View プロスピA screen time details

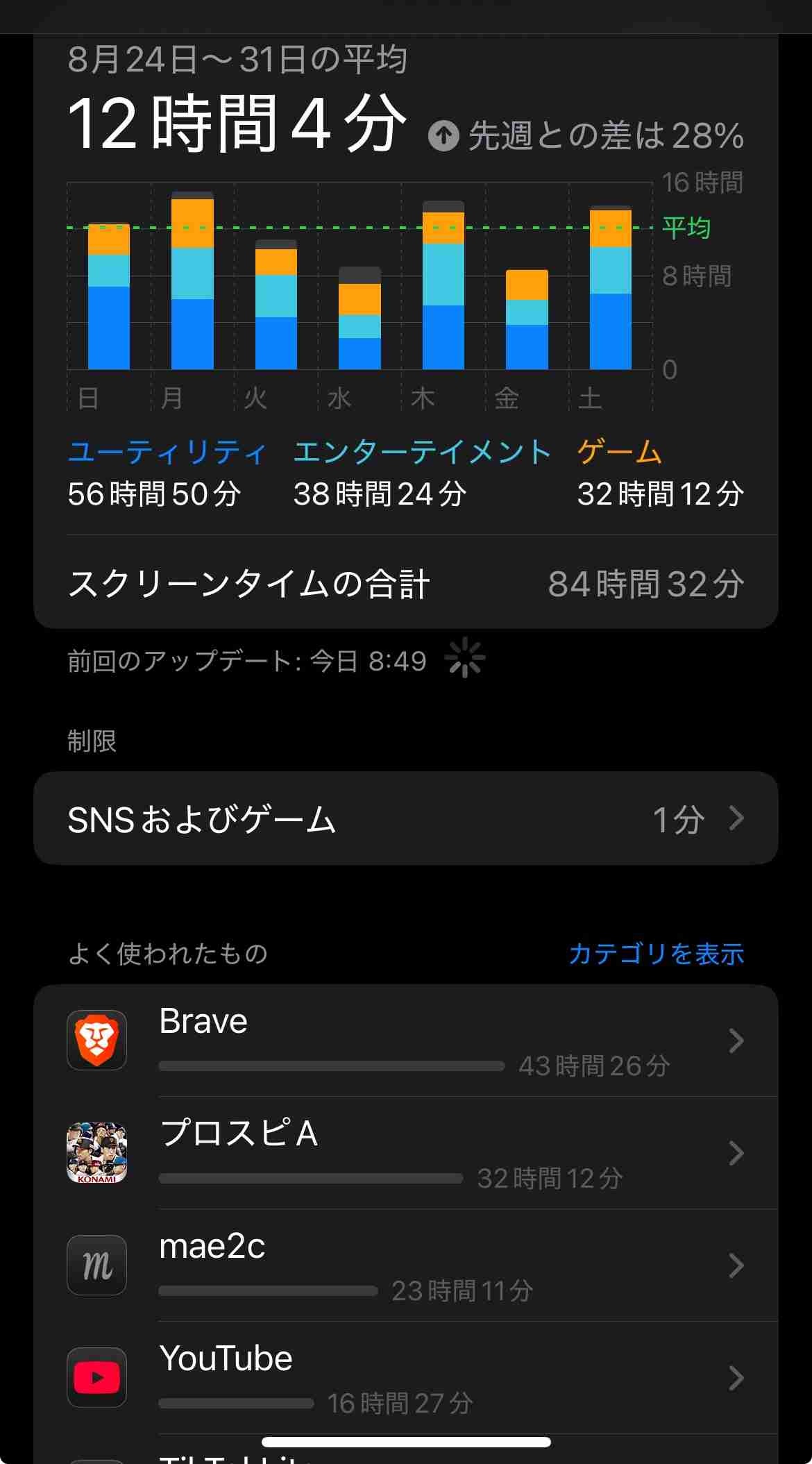pos(405,1153)
